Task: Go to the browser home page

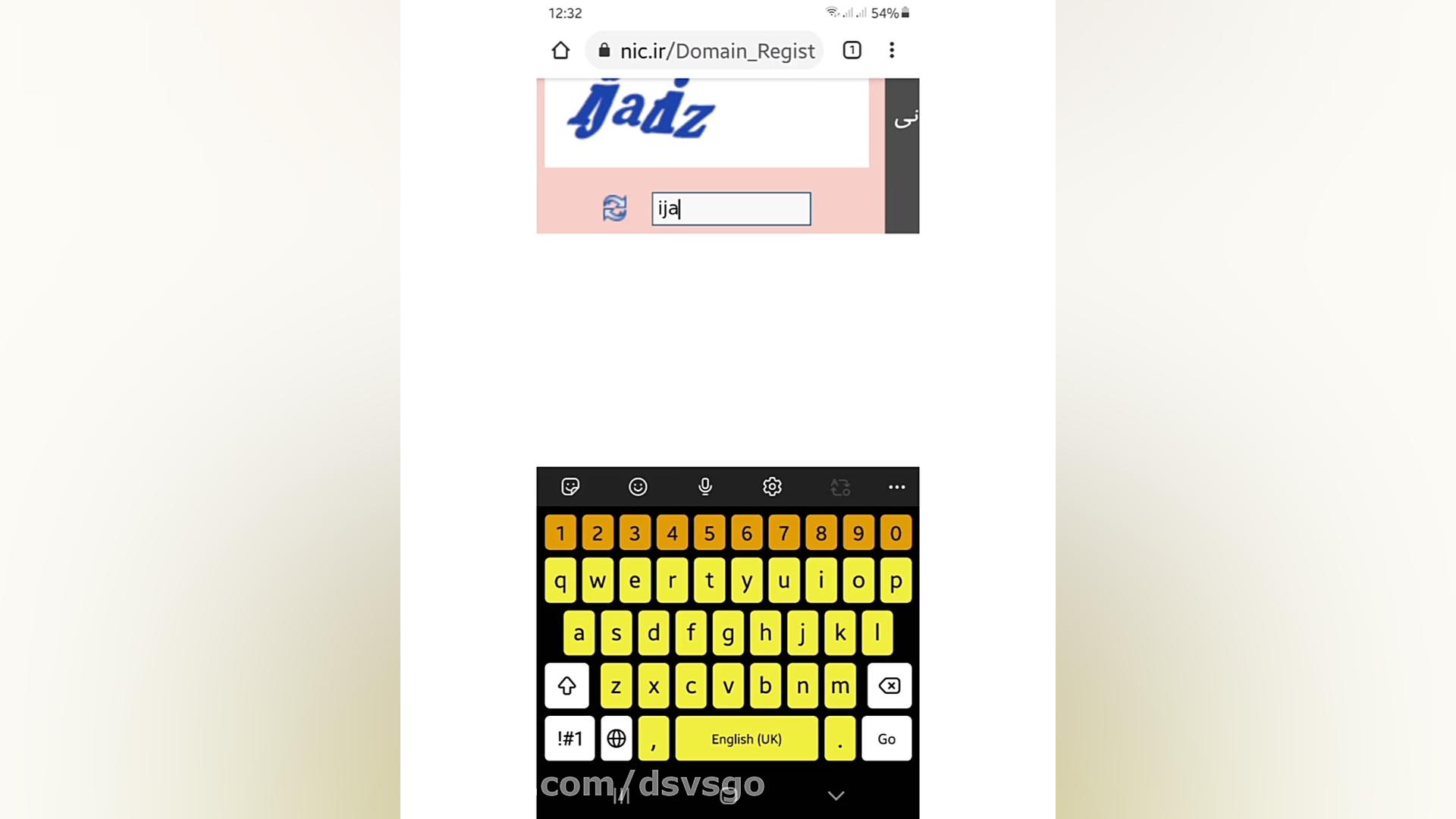Action: coord(560,51)
